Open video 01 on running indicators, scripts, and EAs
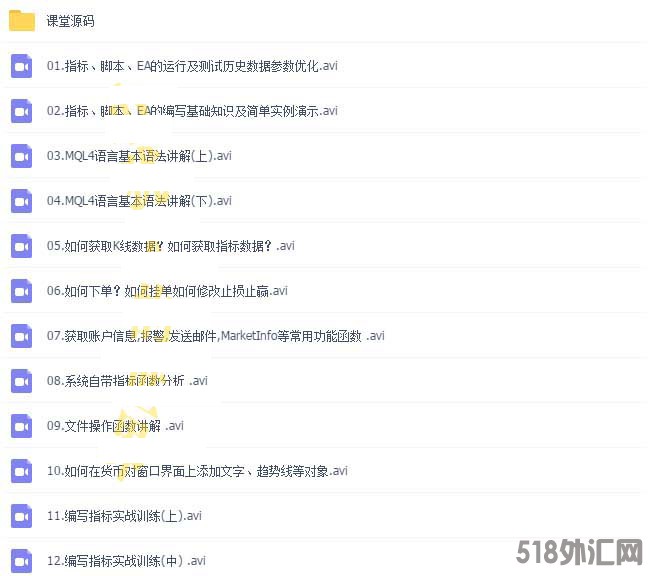Screen dimensions: 650x576 191,66
